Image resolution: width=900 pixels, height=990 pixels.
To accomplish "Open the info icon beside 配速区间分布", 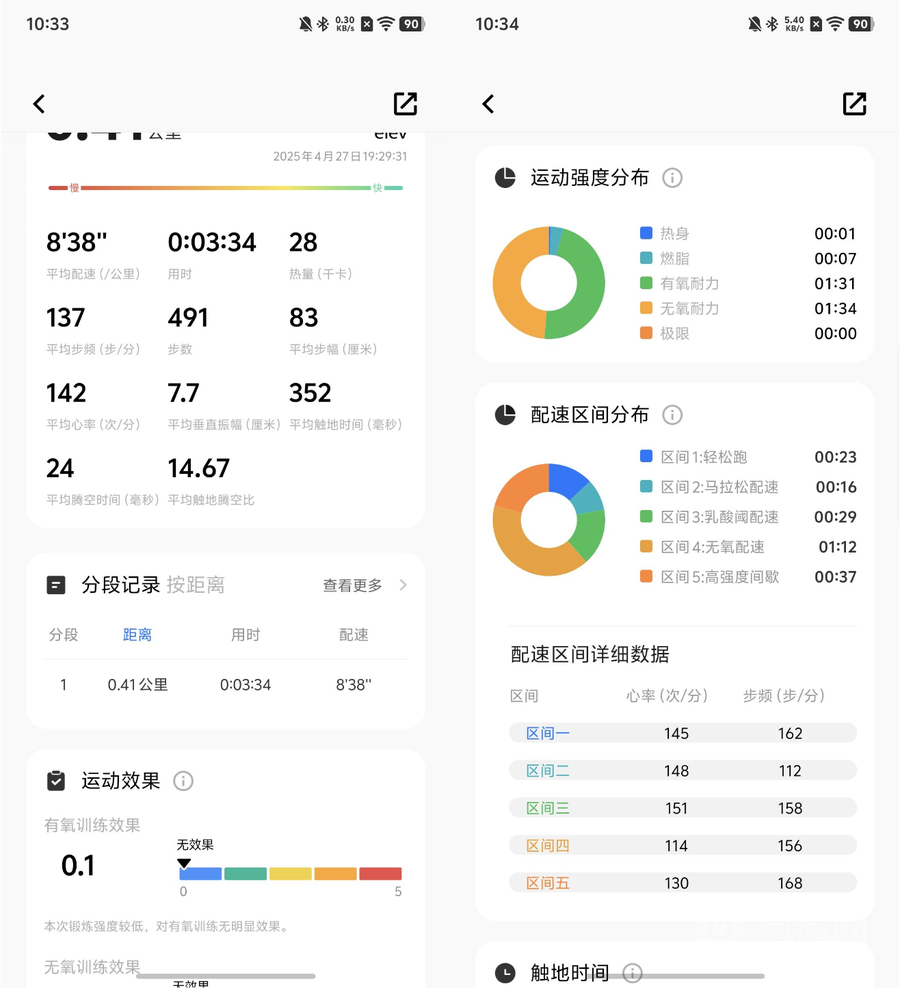I will point(672,414).
